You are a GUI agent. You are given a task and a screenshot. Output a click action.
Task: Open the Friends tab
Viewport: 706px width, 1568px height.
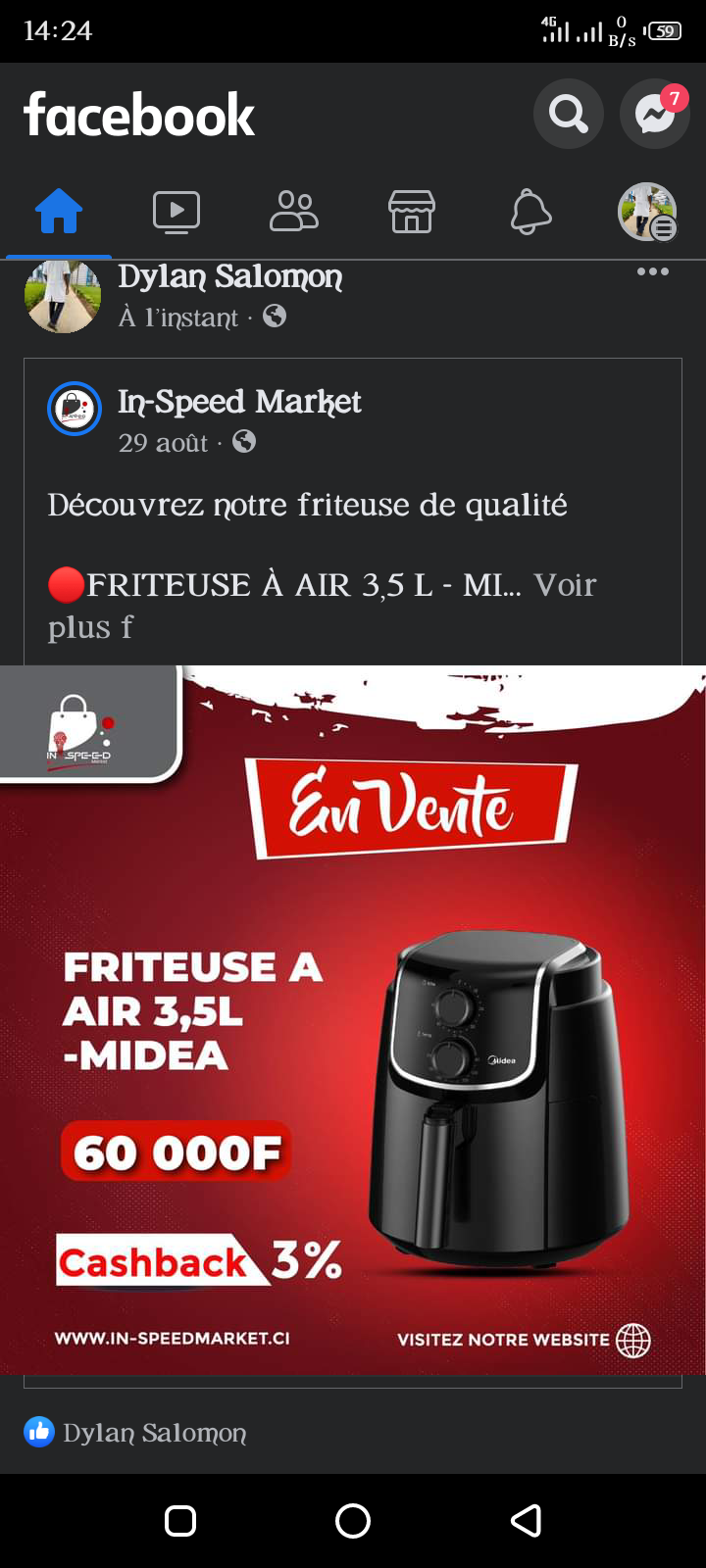pyautogui.click(x=293, y=212)
